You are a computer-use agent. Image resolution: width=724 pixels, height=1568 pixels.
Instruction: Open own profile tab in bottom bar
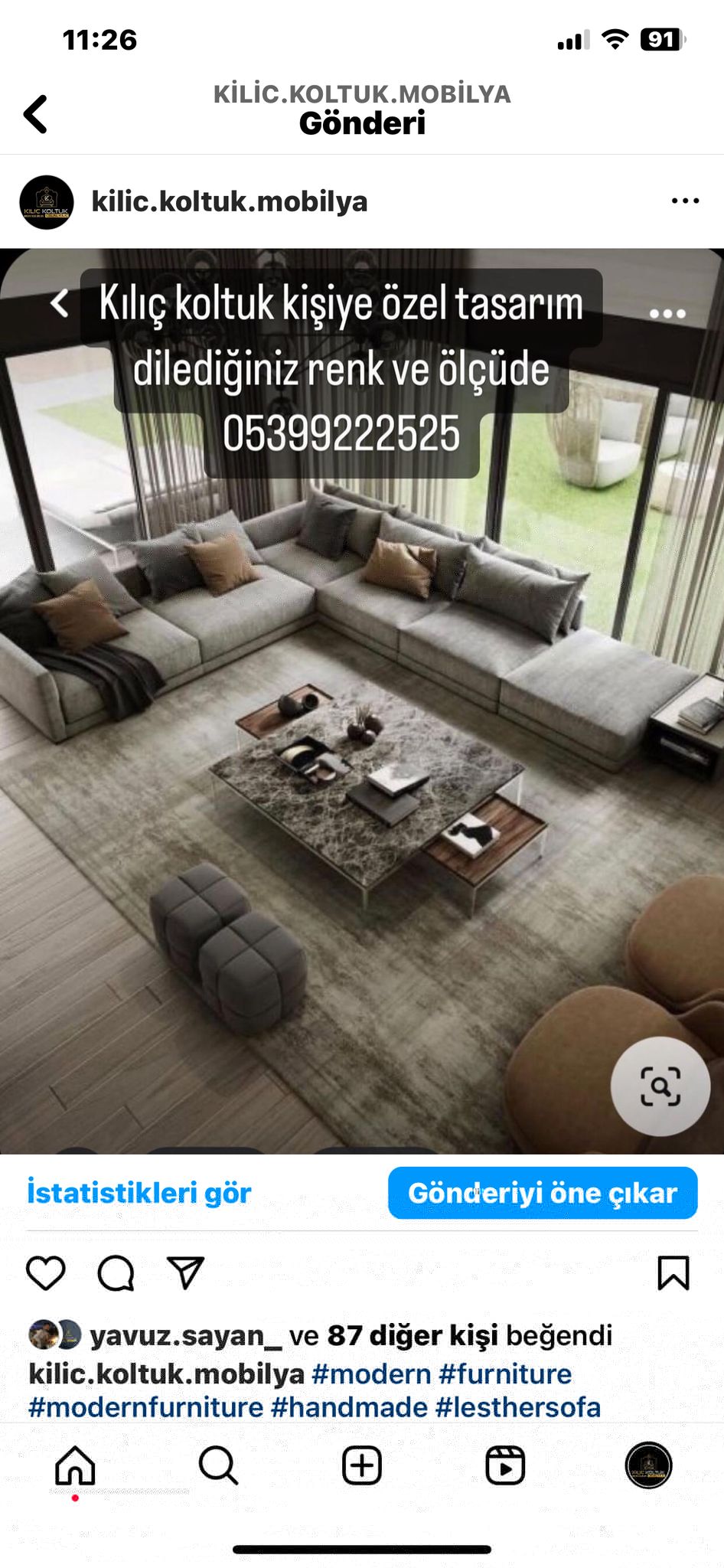point(648,1465)
